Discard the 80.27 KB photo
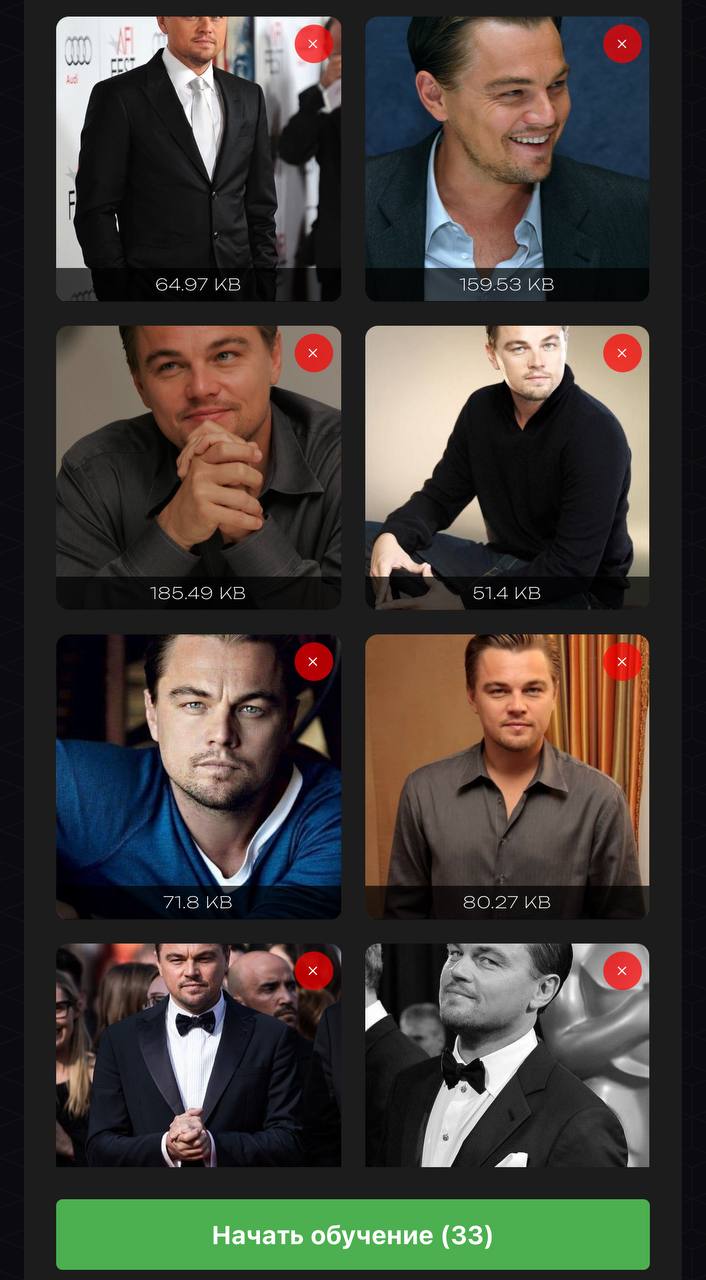706x1280 pixels. point(622,662)
